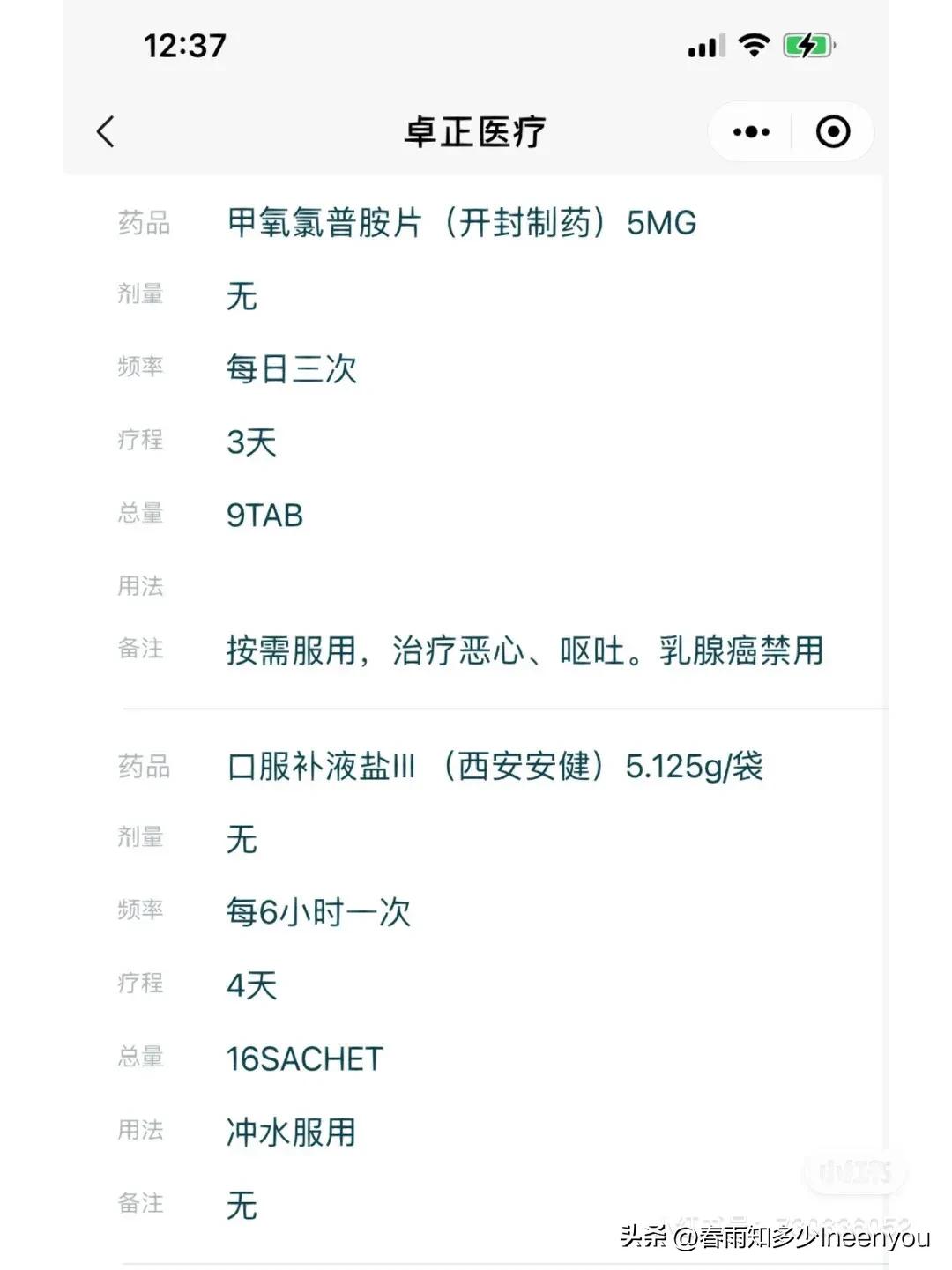Open the first medication 甲氧氯普胺片 entry
The image size is (952, 1270).
[x=458, y=223]
